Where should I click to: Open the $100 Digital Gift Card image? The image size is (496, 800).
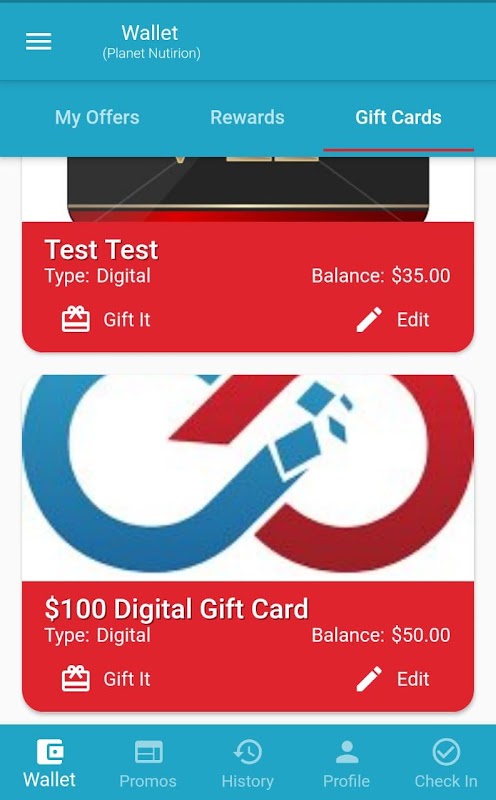248,479
